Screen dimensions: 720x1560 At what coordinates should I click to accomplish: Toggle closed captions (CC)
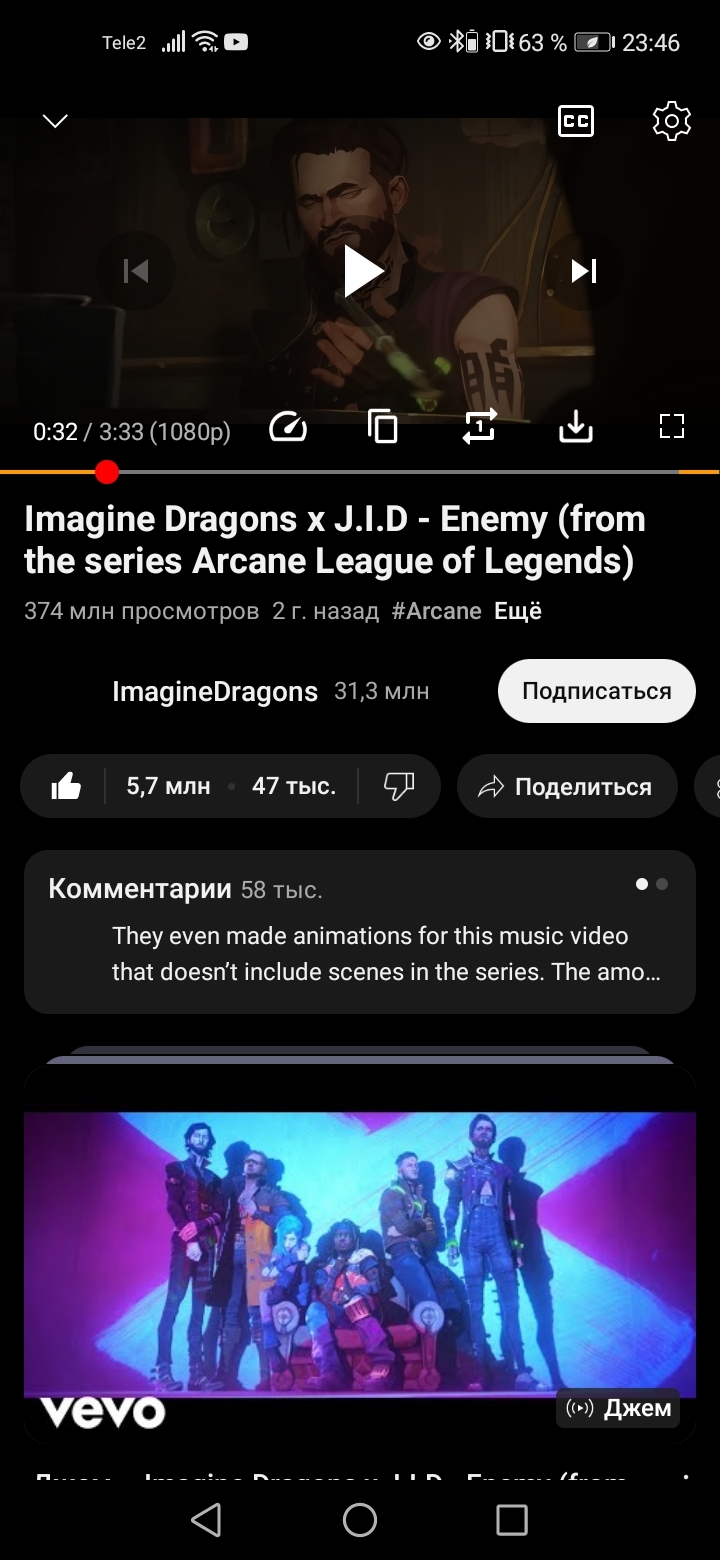[x=575, y=121]
